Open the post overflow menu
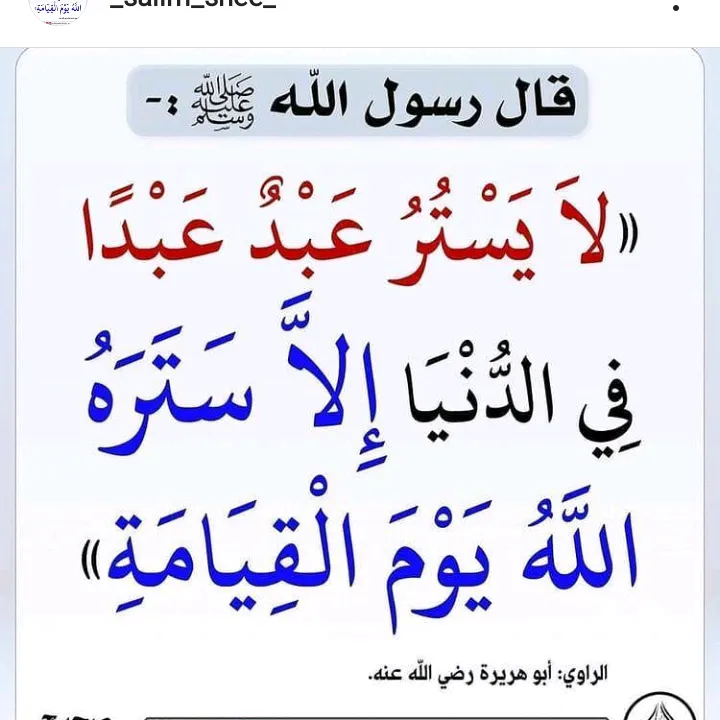720x720 pixels. 676,8
